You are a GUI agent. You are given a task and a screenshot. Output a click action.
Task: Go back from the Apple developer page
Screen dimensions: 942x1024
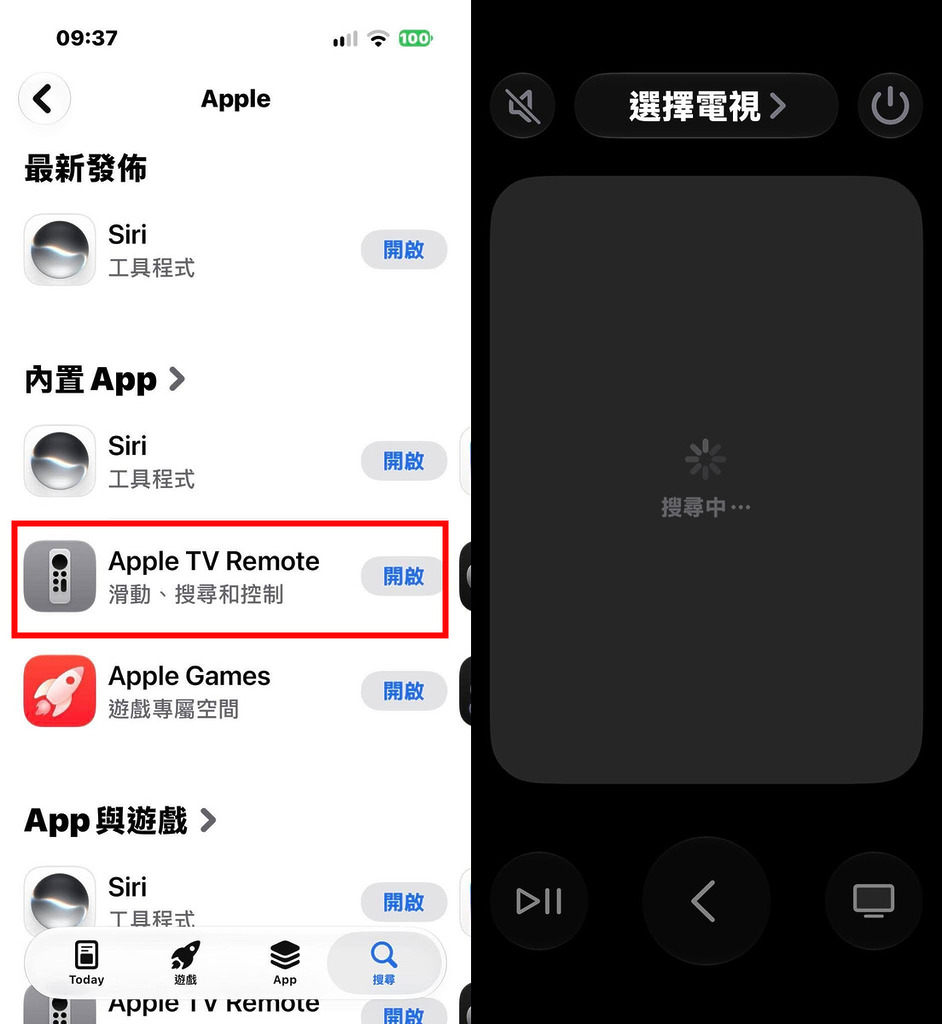pos(44,99)
